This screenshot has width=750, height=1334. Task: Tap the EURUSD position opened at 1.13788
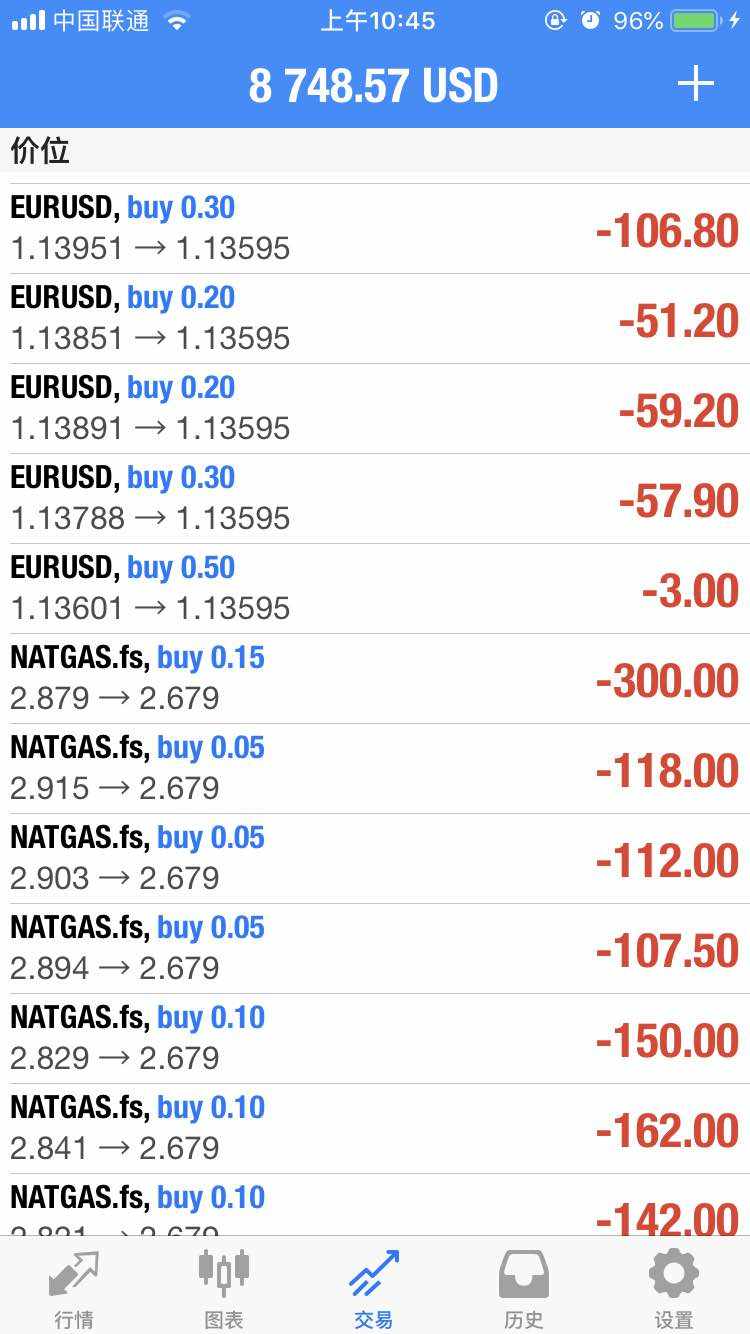pyautogui.click(x=375, y=499)
